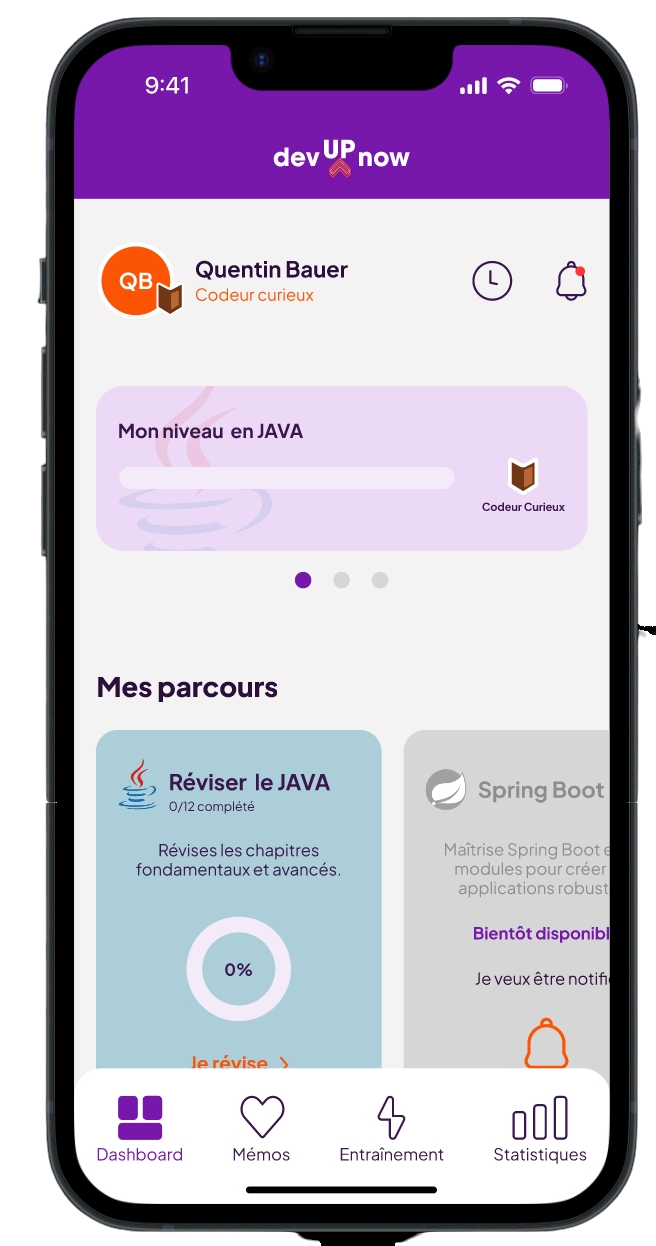Open Quentin Bauer's profile avatar

tap(137, 281)
